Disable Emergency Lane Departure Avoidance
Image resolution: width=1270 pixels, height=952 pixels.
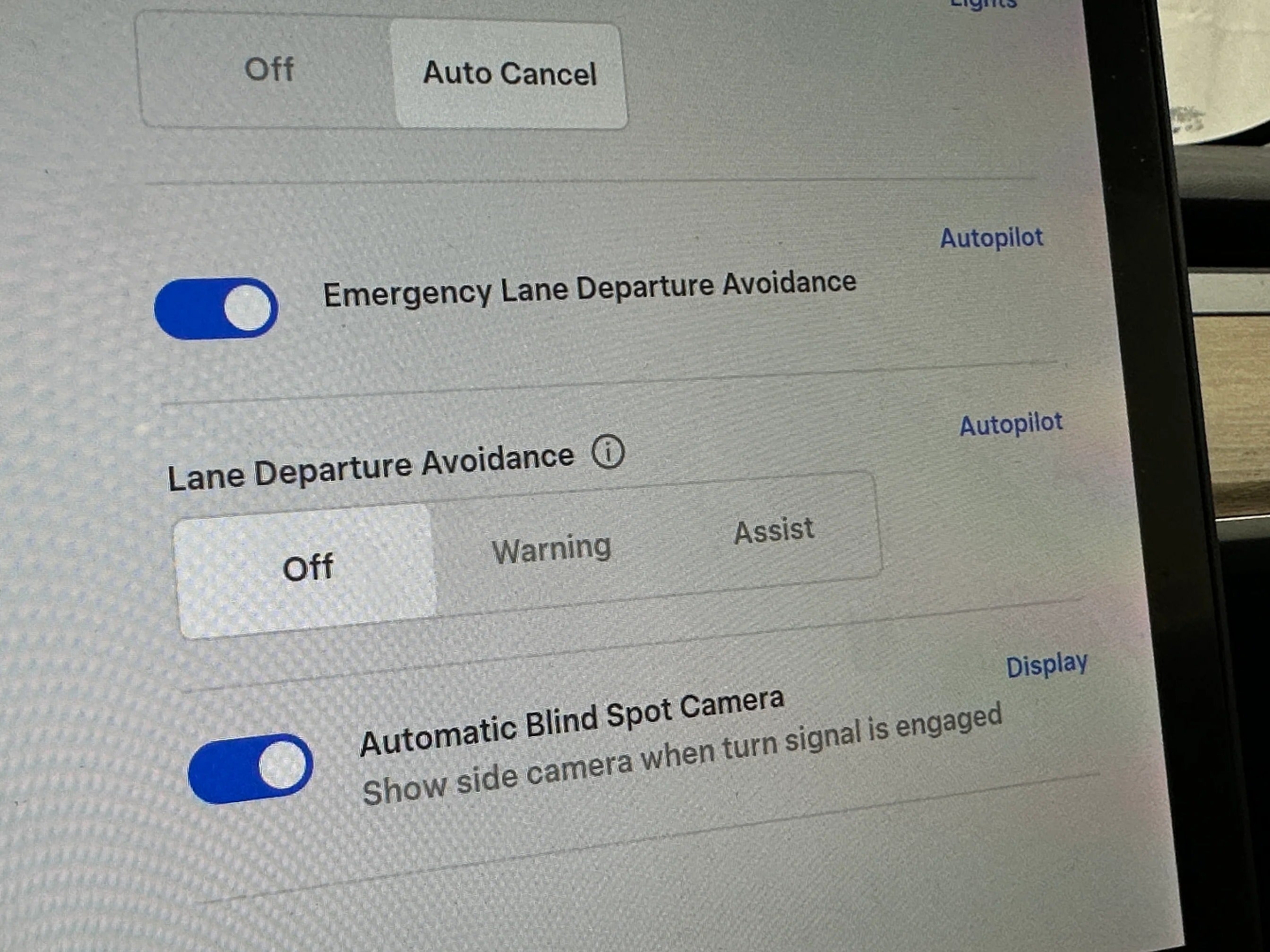pyautogui.click(x=216, y=308)
